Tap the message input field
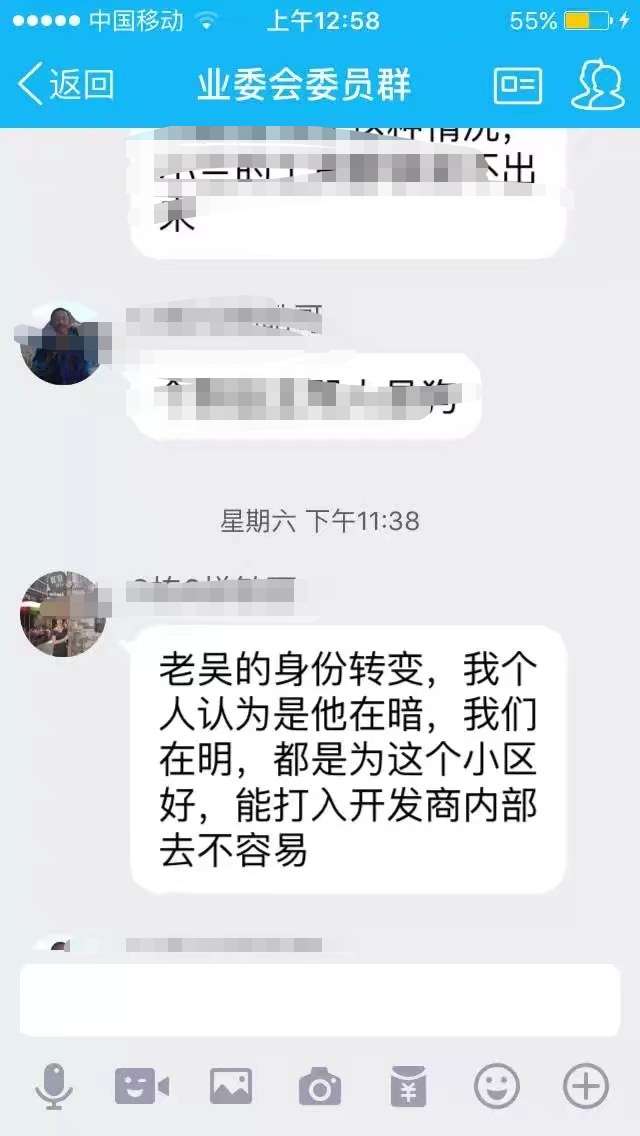The height and width of the screenshot is (1136, 640). coord(320,1000)
